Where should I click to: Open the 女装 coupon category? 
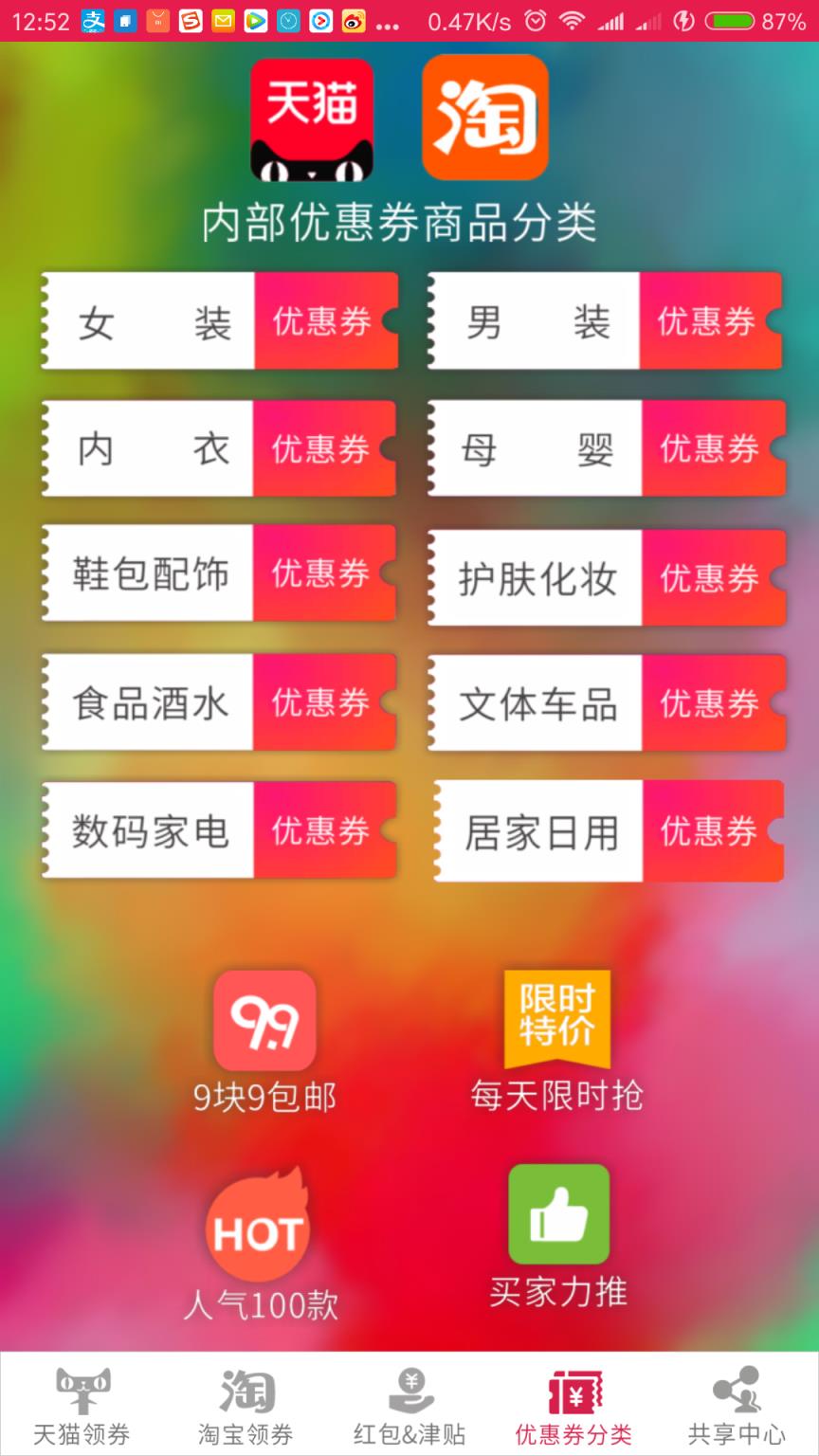(220, 321)
